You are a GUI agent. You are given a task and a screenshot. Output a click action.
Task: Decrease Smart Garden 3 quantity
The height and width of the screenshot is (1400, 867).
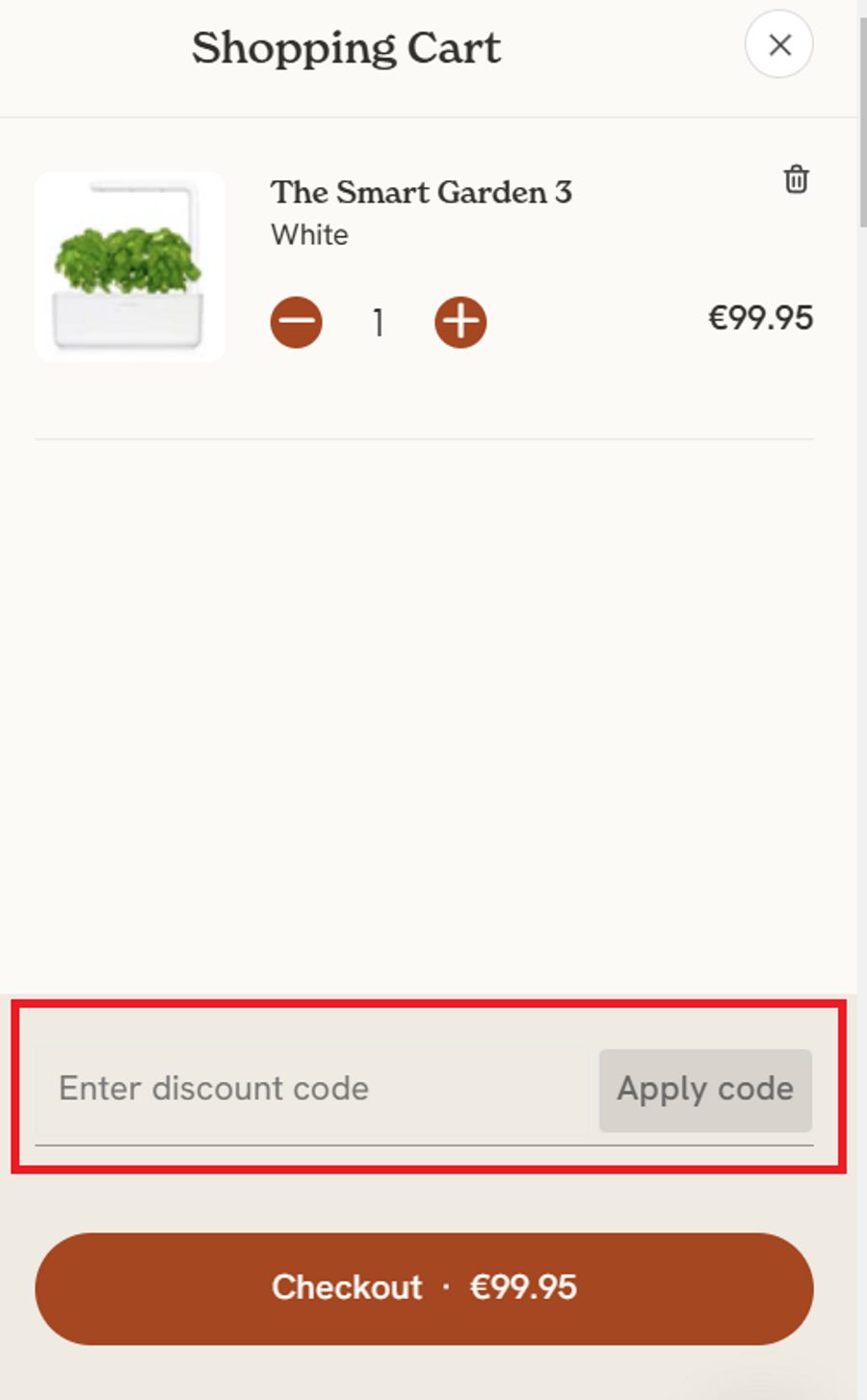[x=296, y=322]
